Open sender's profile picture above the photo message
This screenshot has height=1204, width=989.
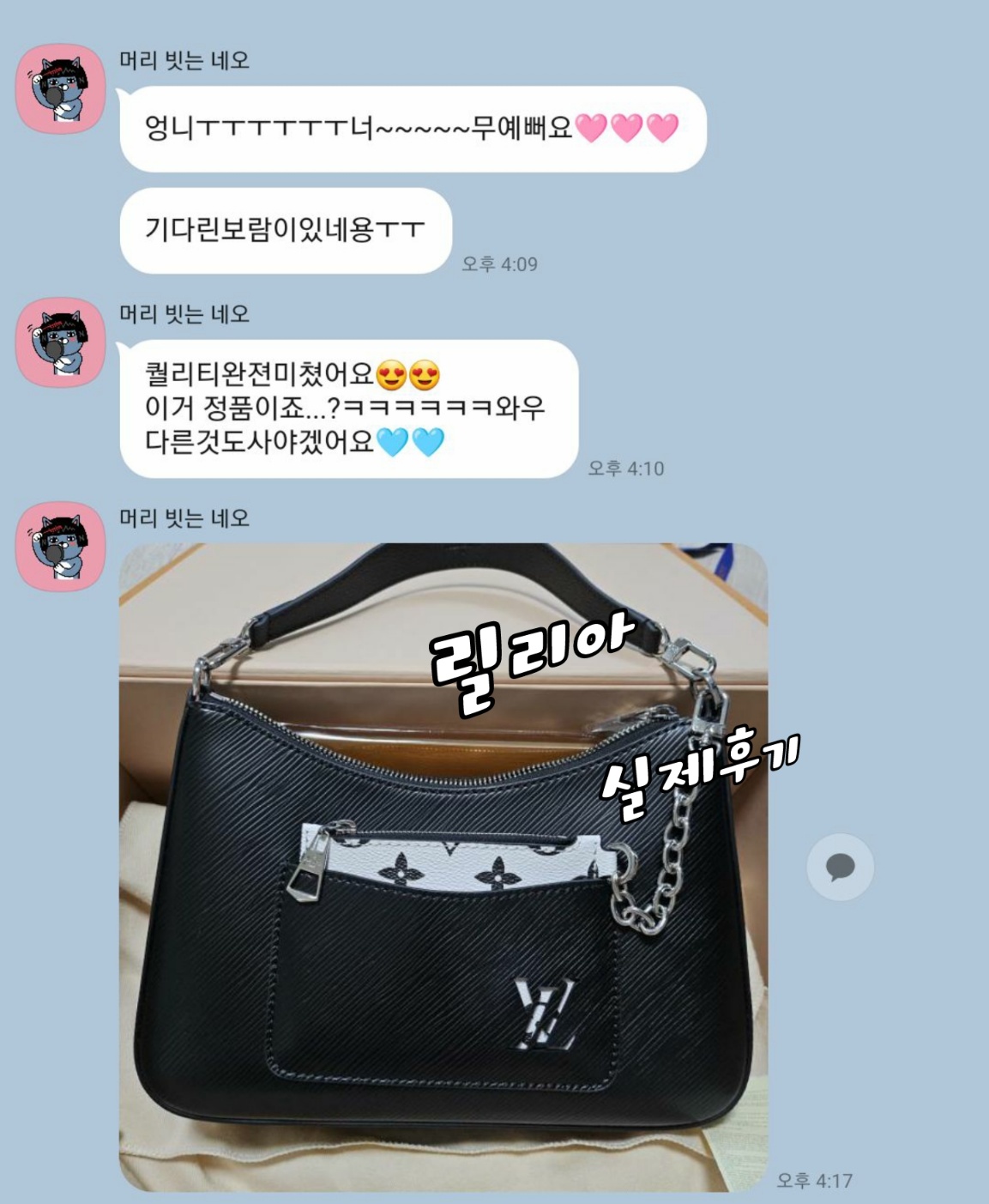61,547
